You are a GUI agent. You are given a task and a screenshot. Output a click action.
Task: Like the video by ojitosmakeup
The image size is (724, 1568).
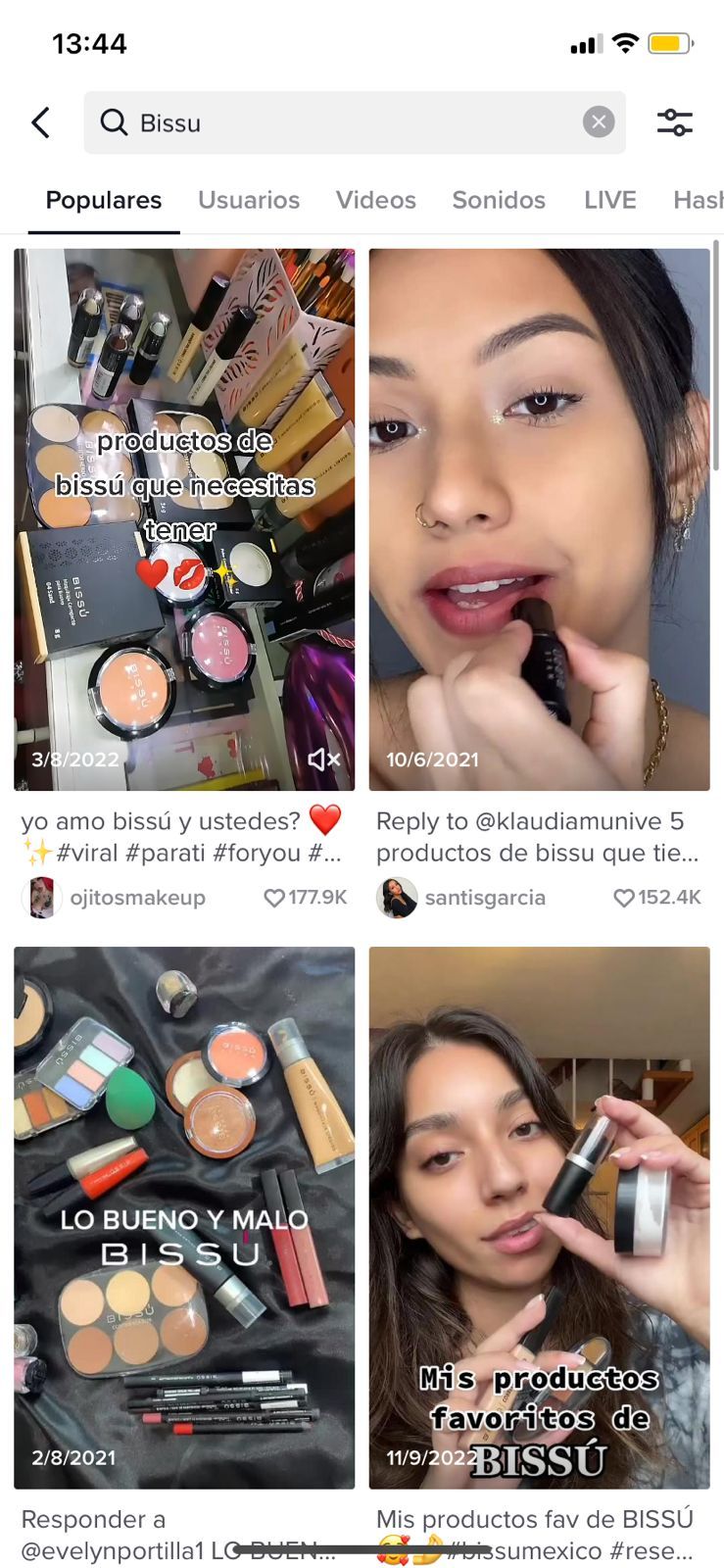tap(275, 898)
